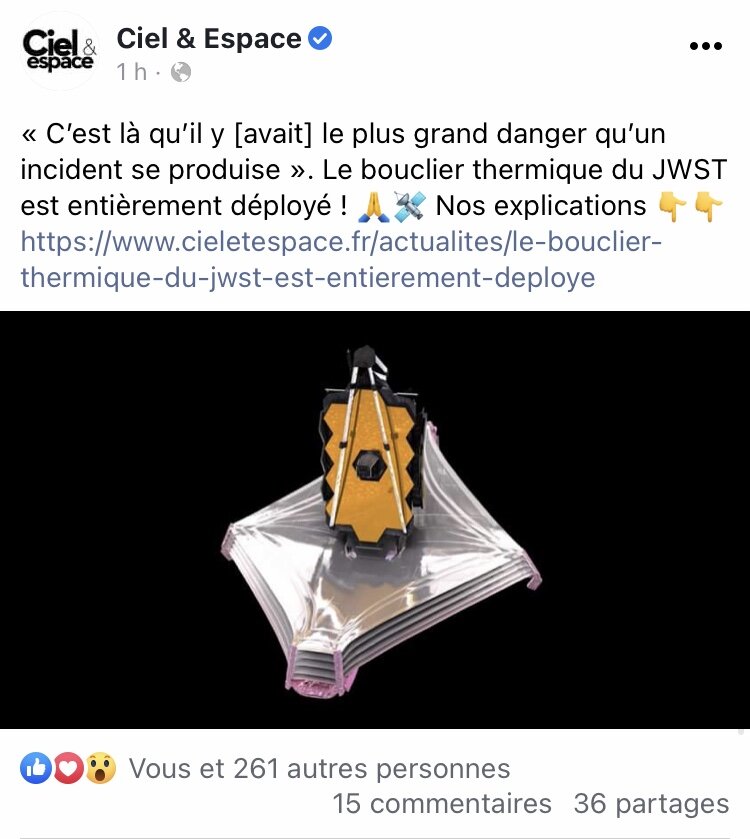Open the Ciel & Espace profile picture
Screen dimensions: 750x839
point(59,51)
